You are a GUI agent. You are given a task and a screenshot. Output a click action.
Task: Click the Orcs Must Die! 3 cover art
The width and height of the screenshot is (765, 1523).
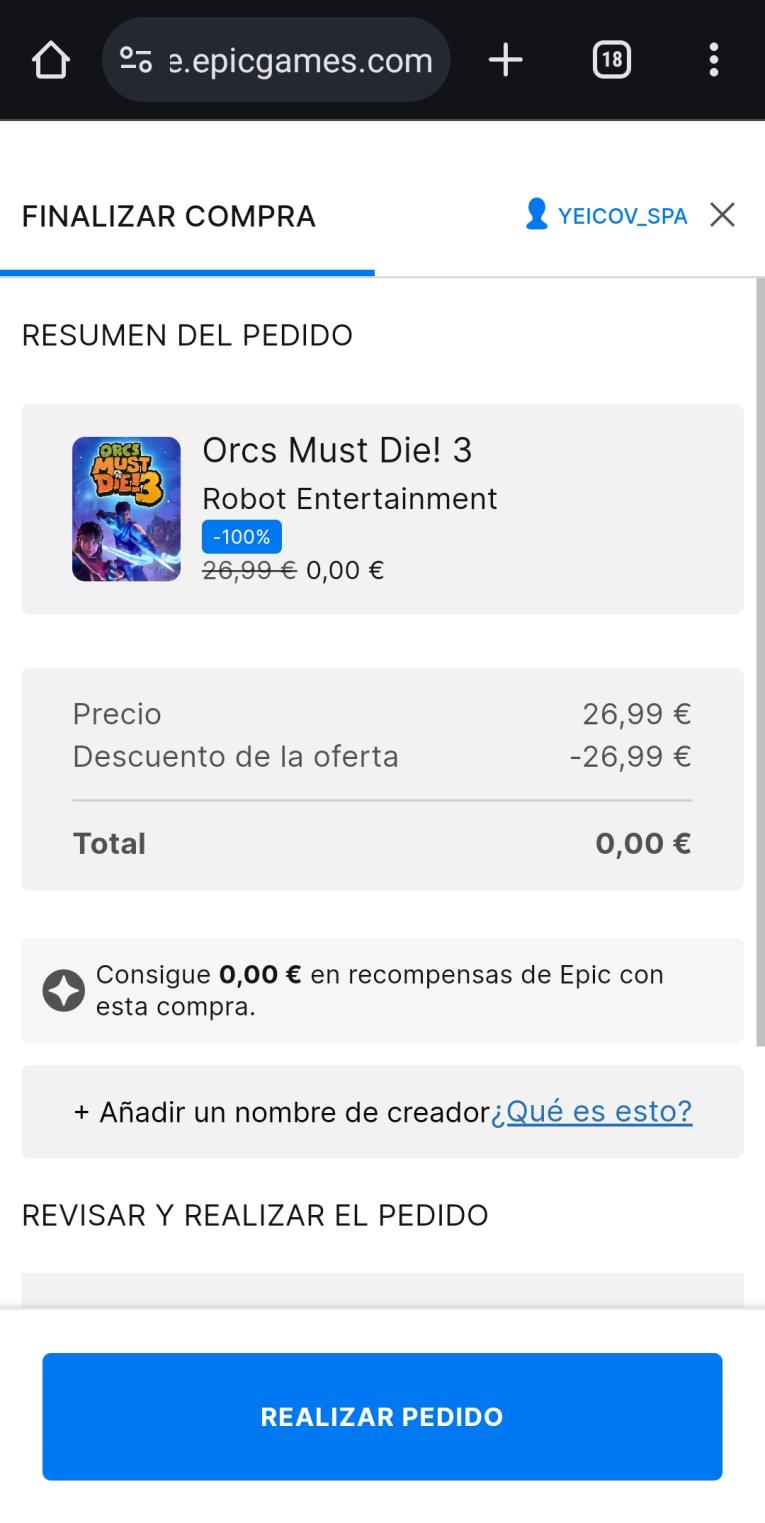point(126,508)
